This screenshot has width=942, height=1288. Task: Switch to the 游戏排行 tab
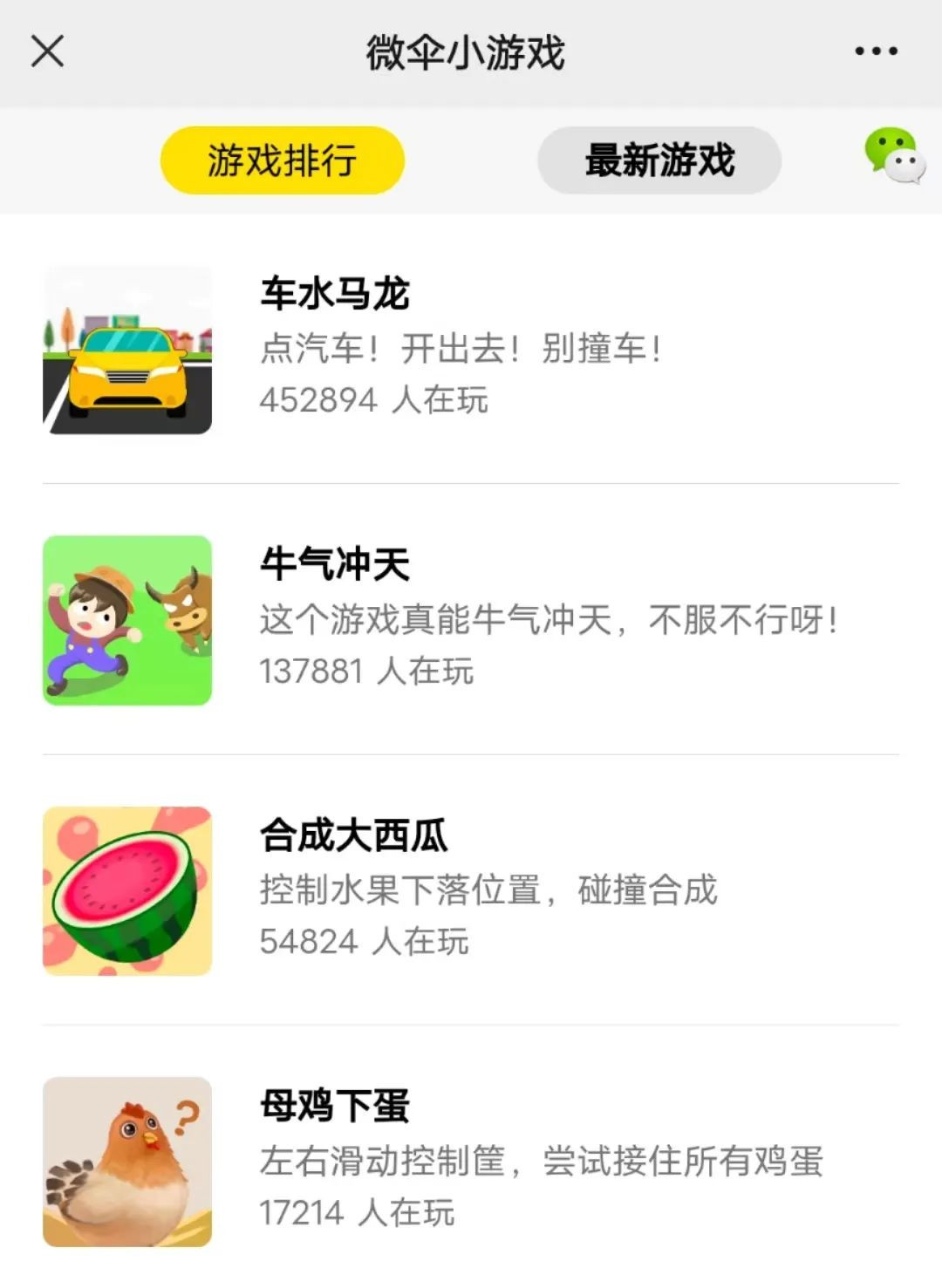(x=282, y=160)
